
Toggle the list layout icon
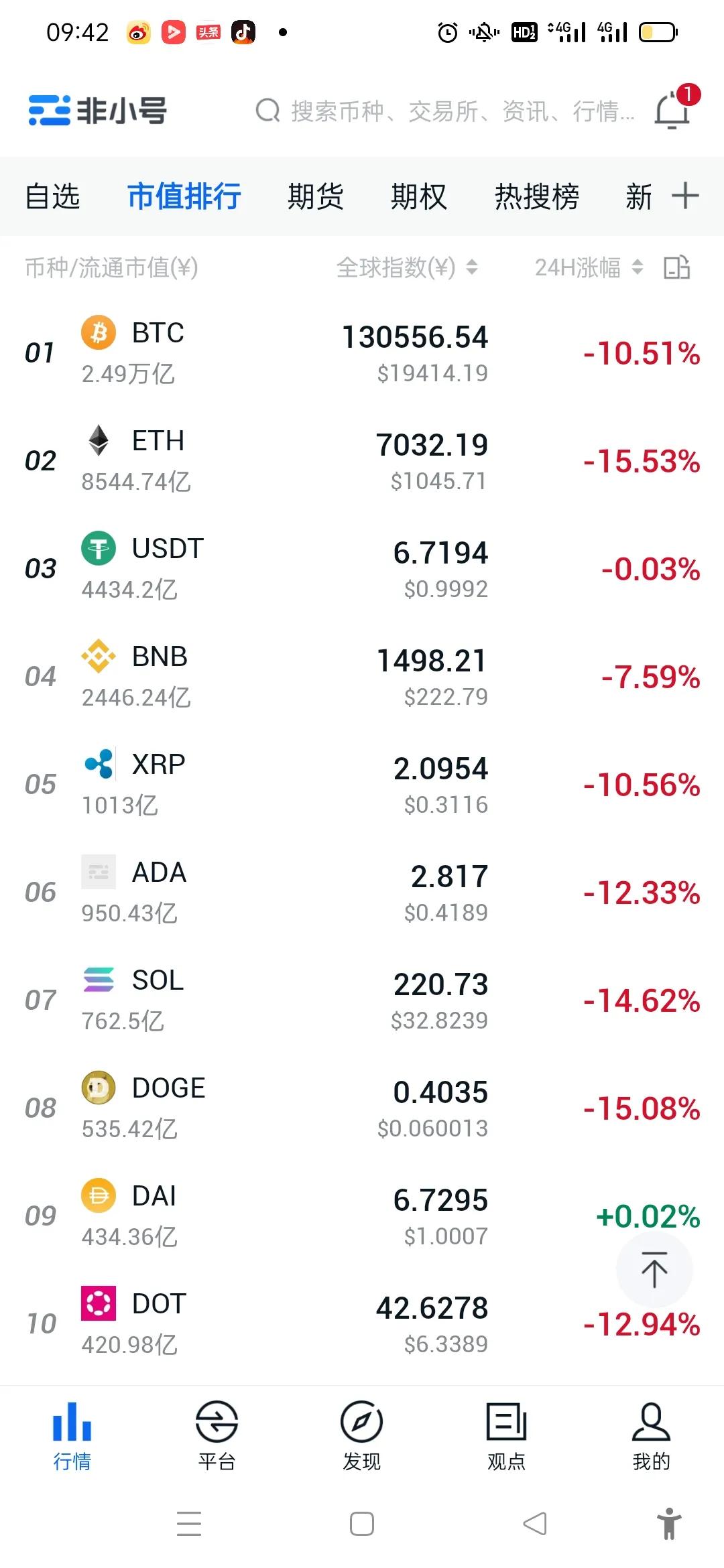point(677,267)
